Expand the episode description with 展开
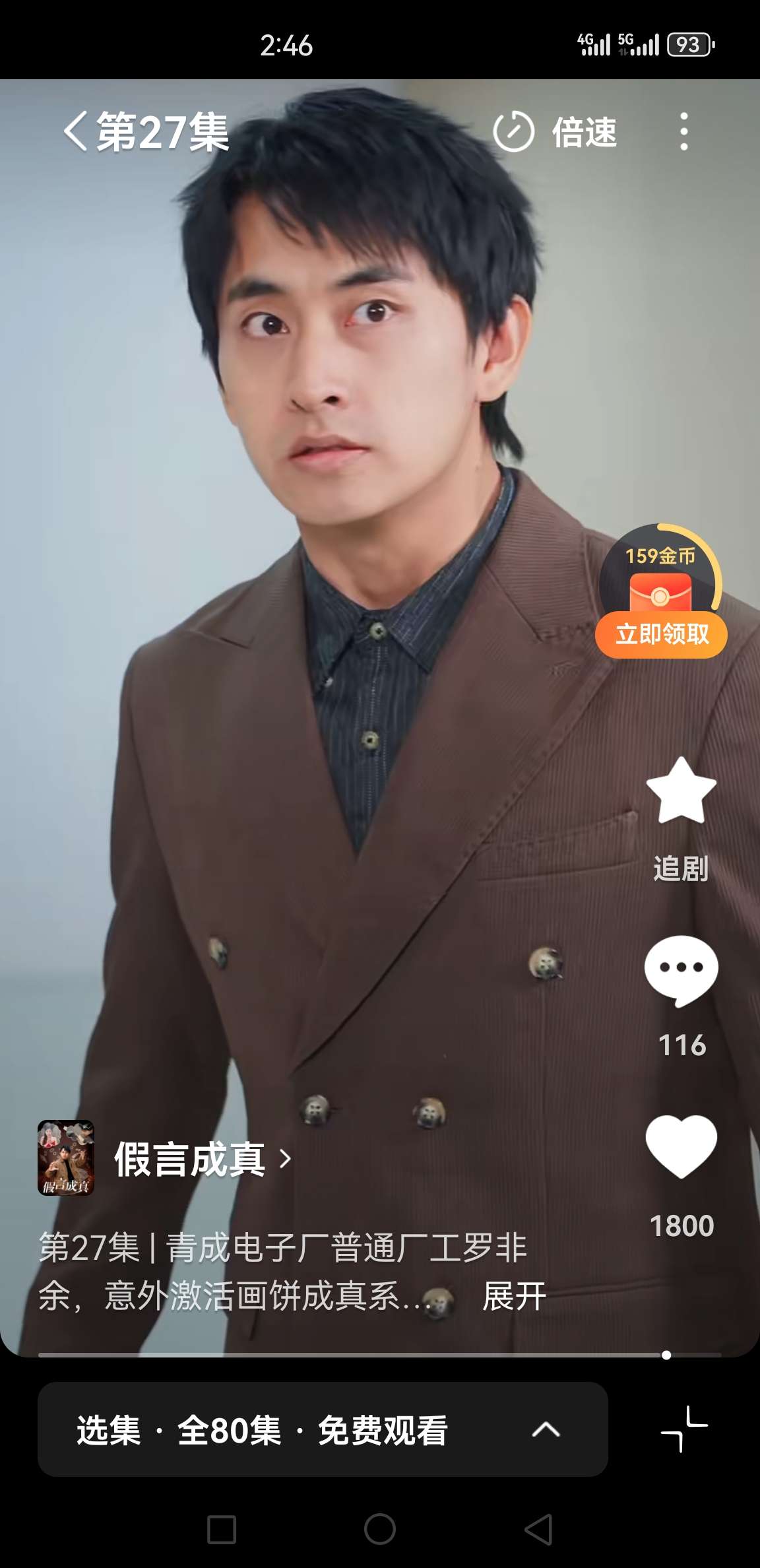Image resolution: width=760 pixels, height=1568 pixels. [514, 1296]
